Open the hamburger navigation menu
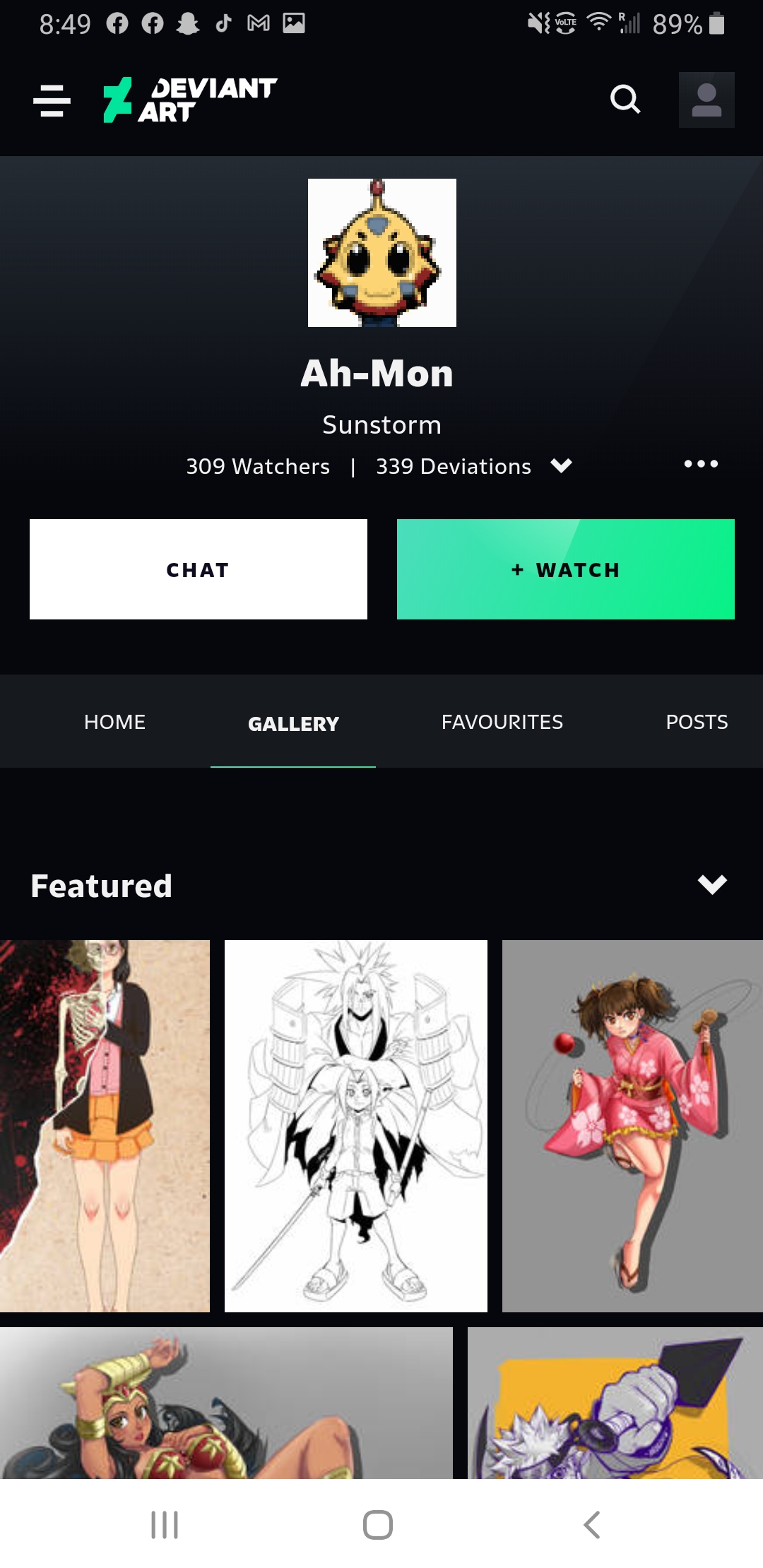The image size is (763, 1568). coord(52,100)
